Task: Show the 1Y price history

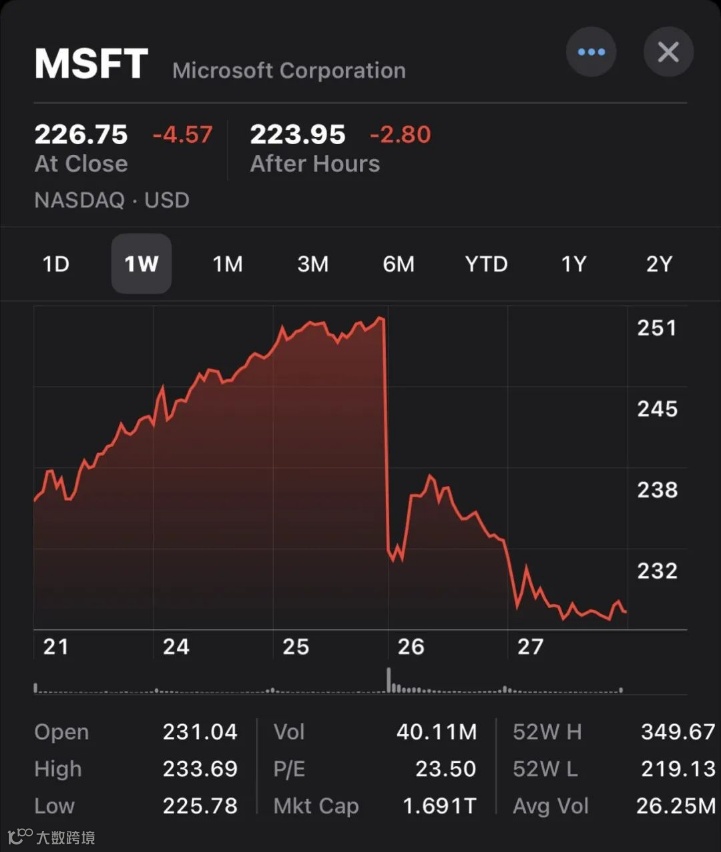Action: tap(573, 264)
